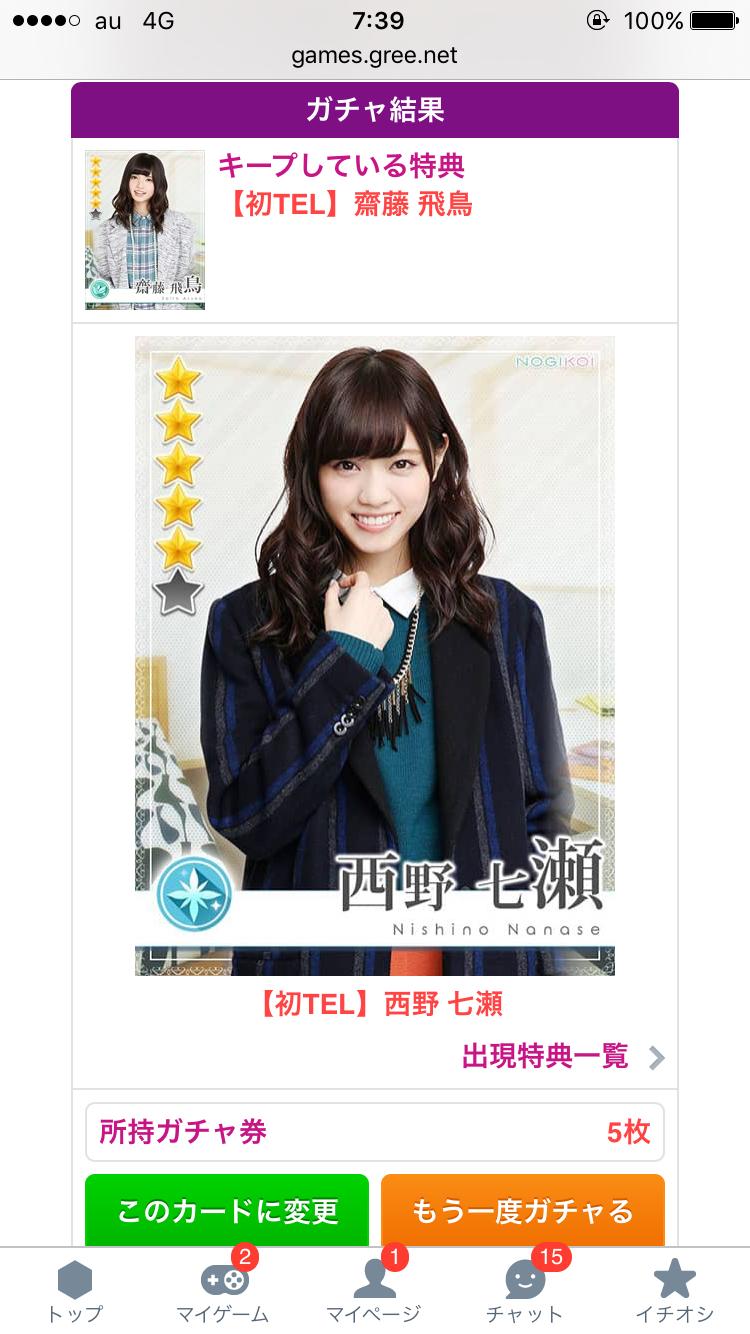Tap the games.gree.net address bar
Image resolution: width=750 pixels, height=1334 pixels.
375,56
